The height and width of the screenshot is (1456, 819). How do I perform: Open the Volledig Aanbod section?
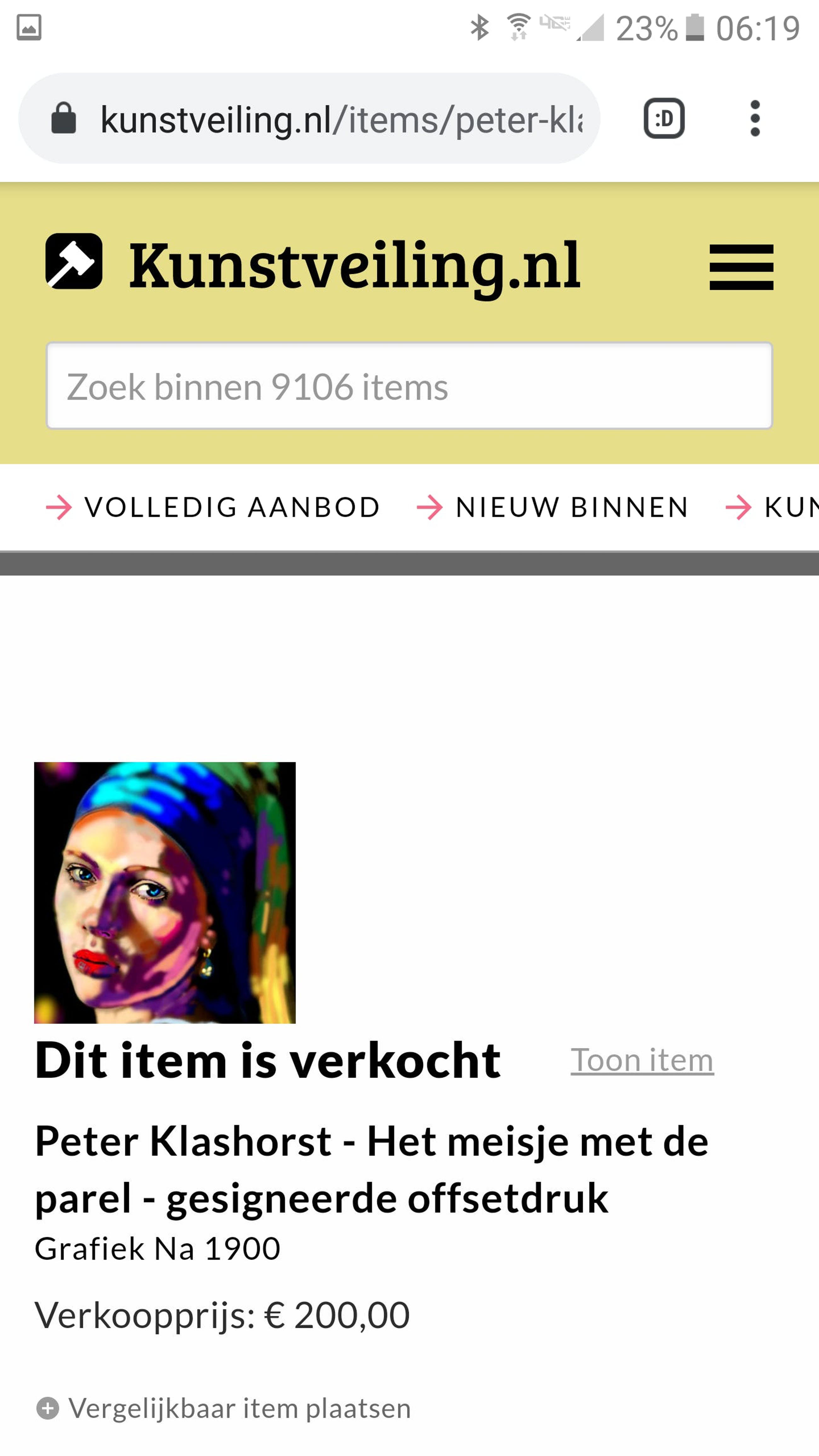pos(214,507)
